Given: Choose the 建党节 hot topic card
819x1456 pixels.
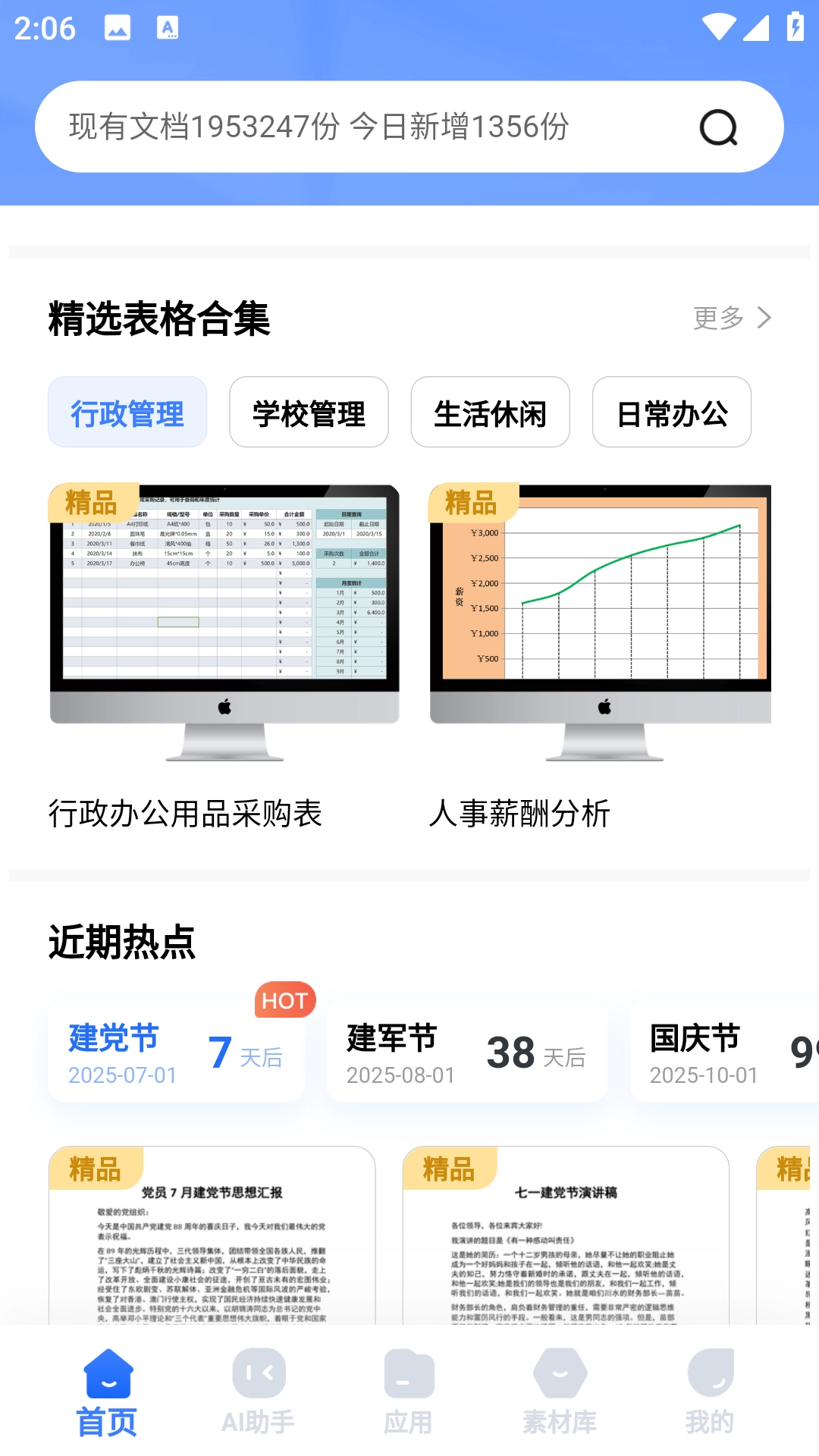Looking at the screenshot, I should click(x=176, y=1052).
